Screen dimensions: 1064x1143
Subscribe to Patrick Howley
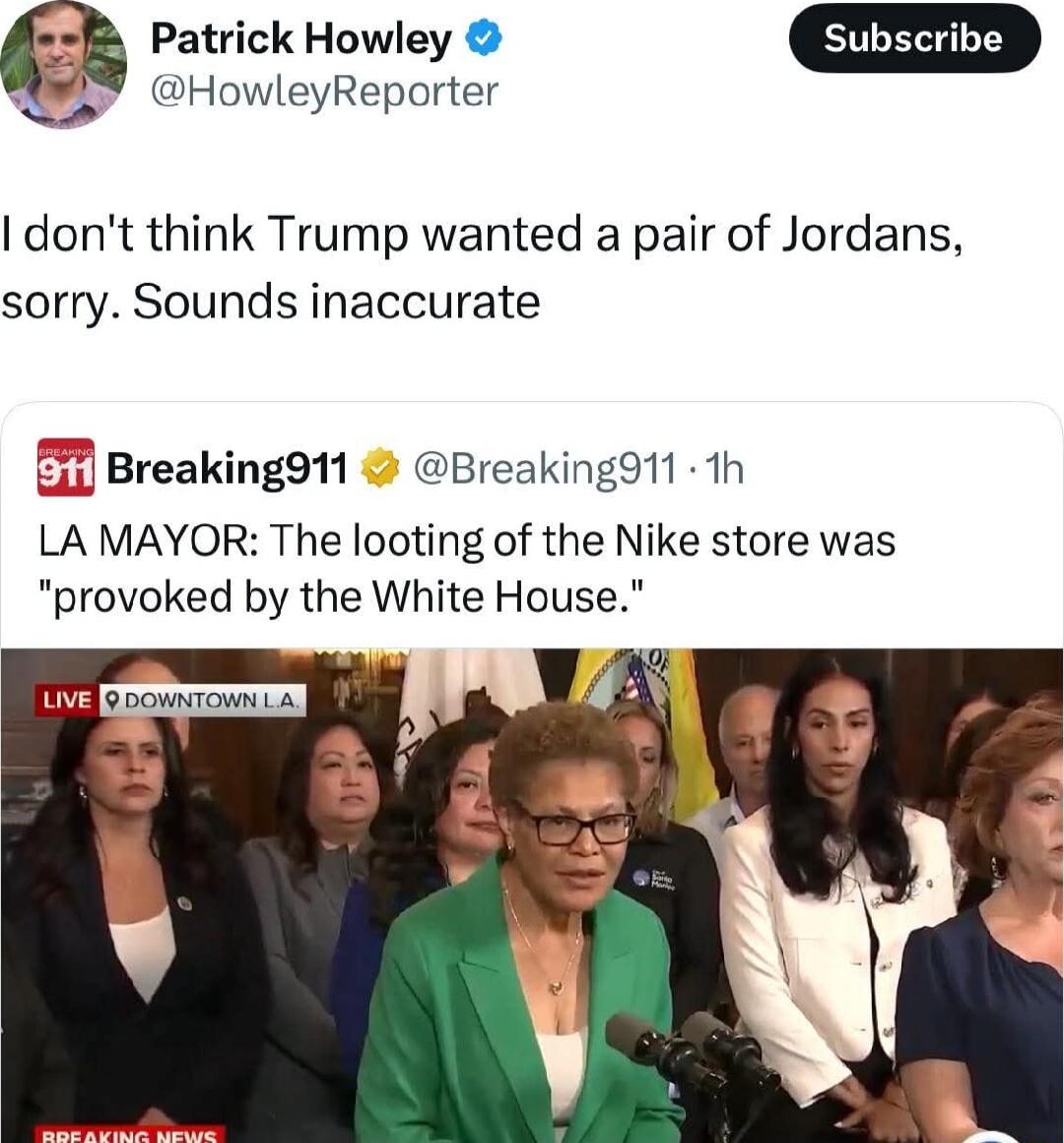point(914,38)
